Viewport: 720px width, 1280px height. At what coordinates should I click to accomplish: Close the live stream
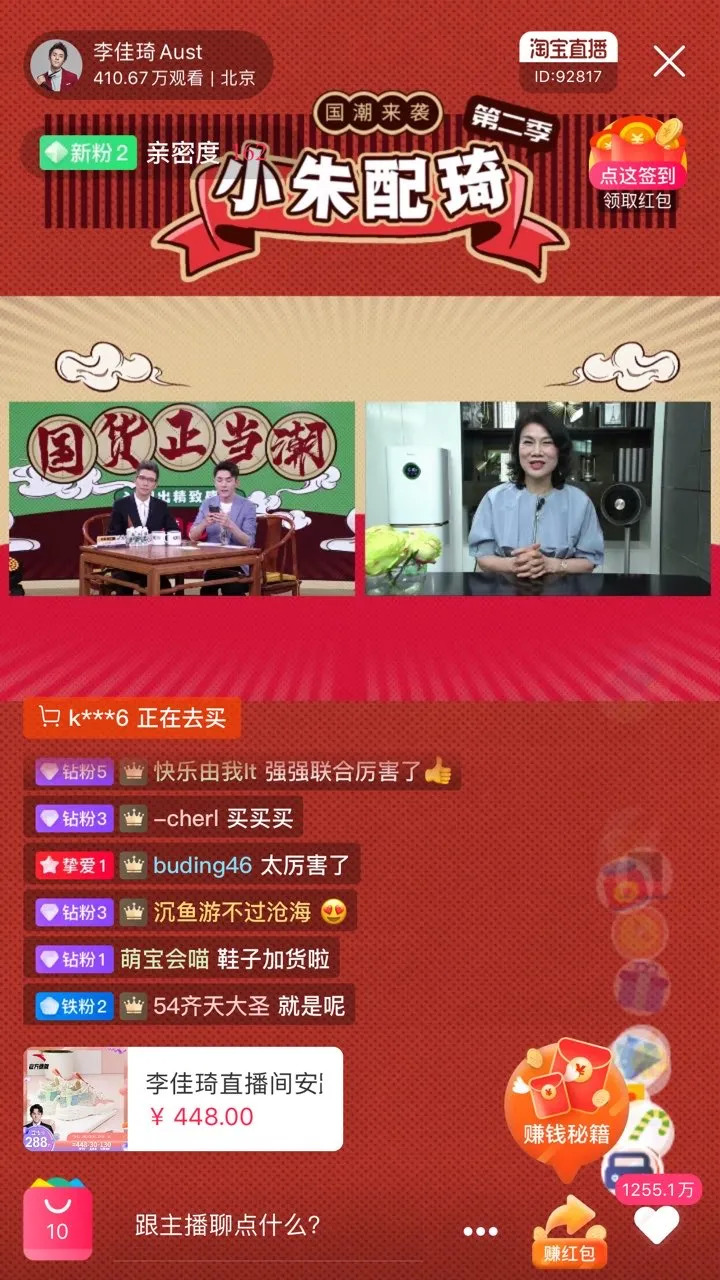[669, 62]
